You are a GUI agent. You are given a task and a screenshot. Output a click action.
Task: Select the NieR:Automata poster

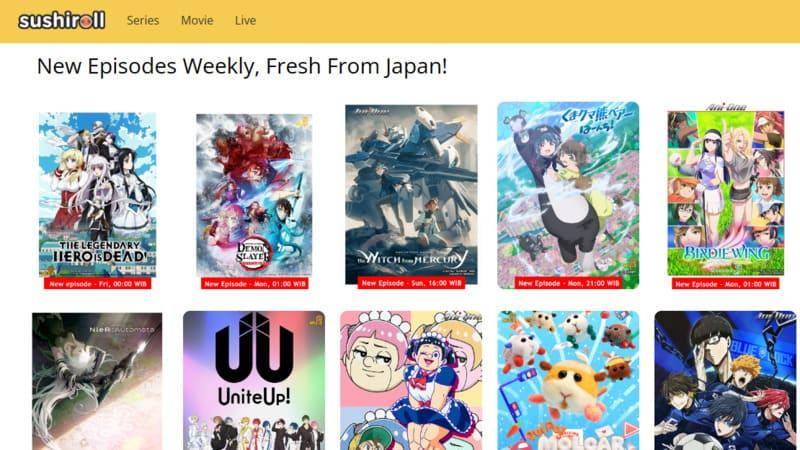[x=97, y=380]
